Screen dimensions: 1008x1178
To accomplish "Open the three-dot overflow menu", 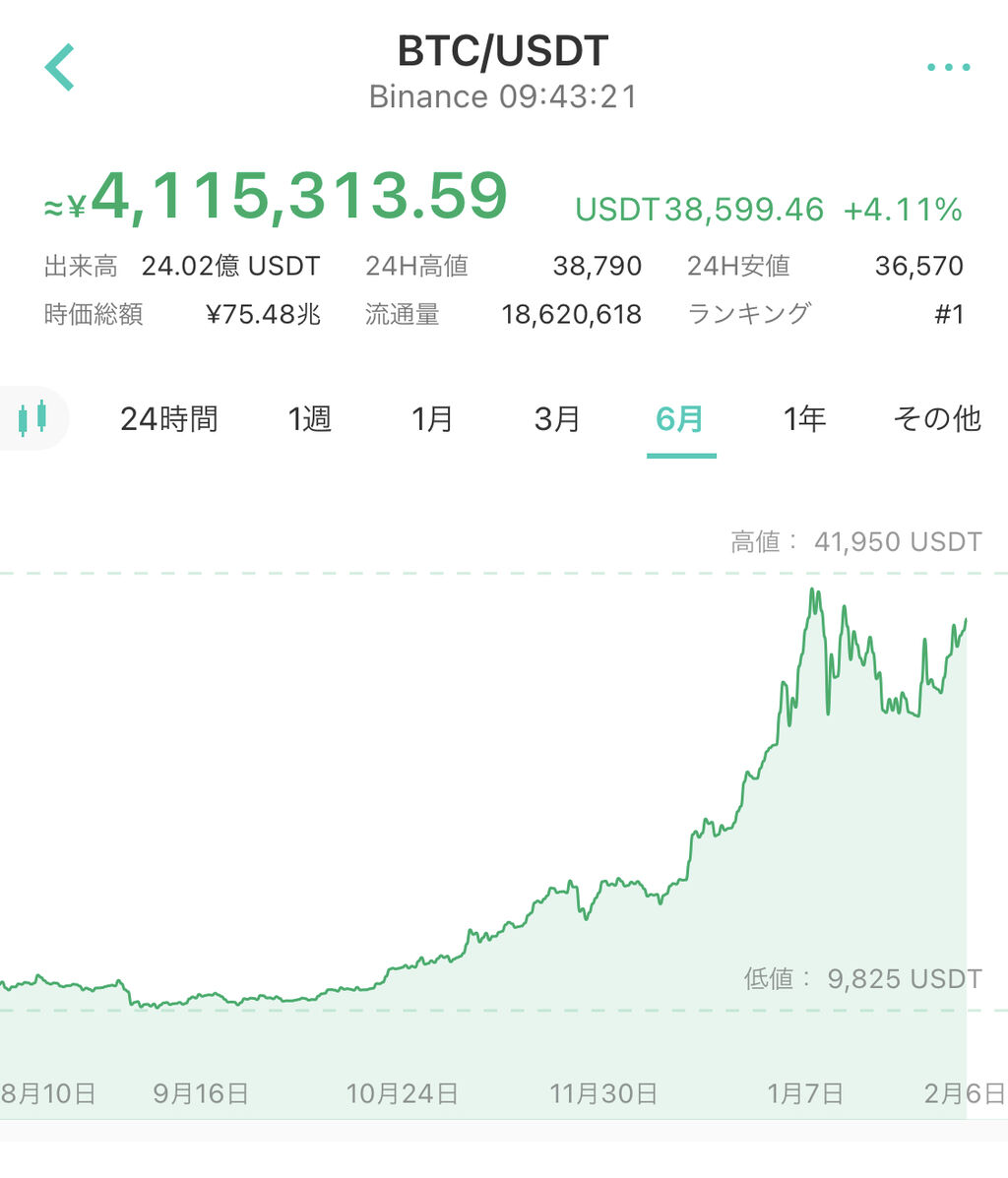I will (948, 68).
